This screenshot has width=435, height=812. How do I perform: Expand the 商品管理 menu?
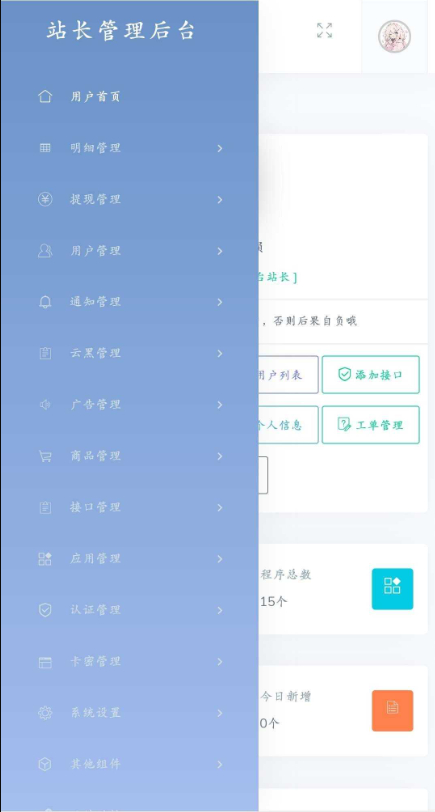[x=129, y=456]
